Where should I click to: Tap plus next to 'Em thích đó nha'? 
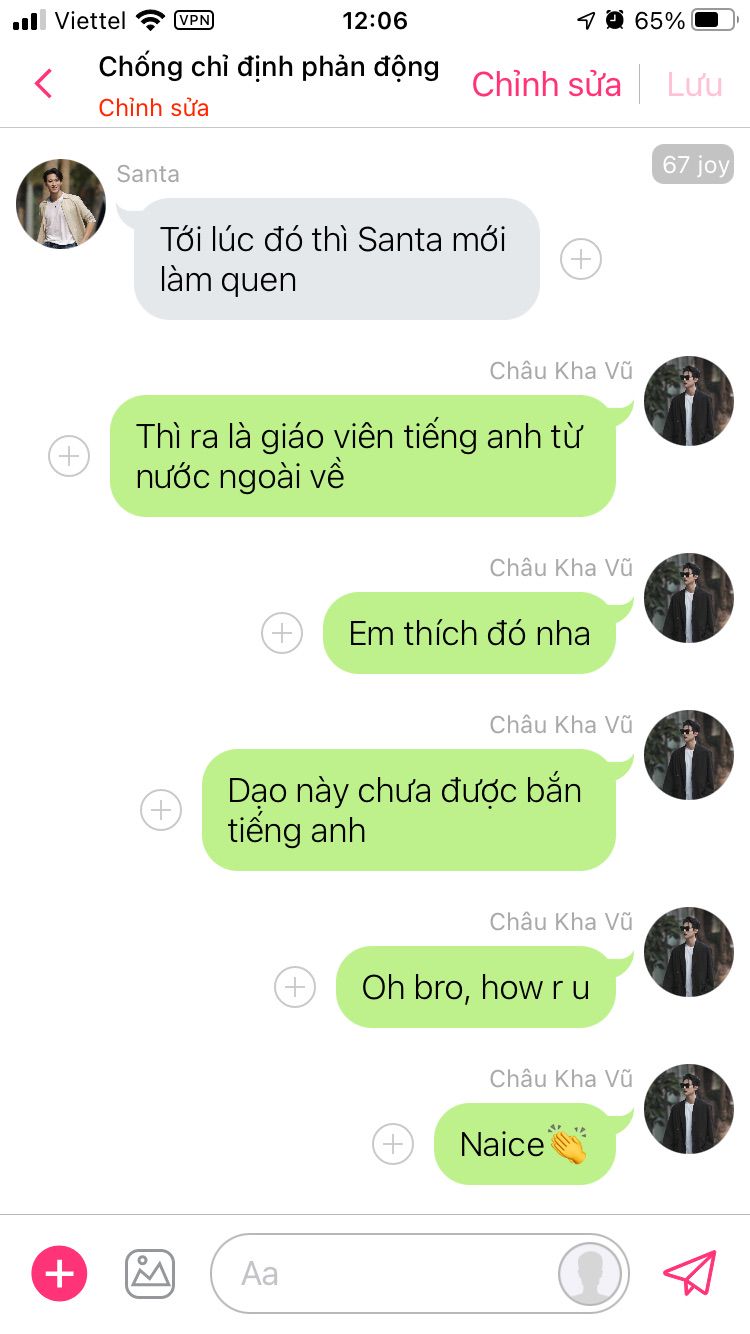[x=282, y=633]
